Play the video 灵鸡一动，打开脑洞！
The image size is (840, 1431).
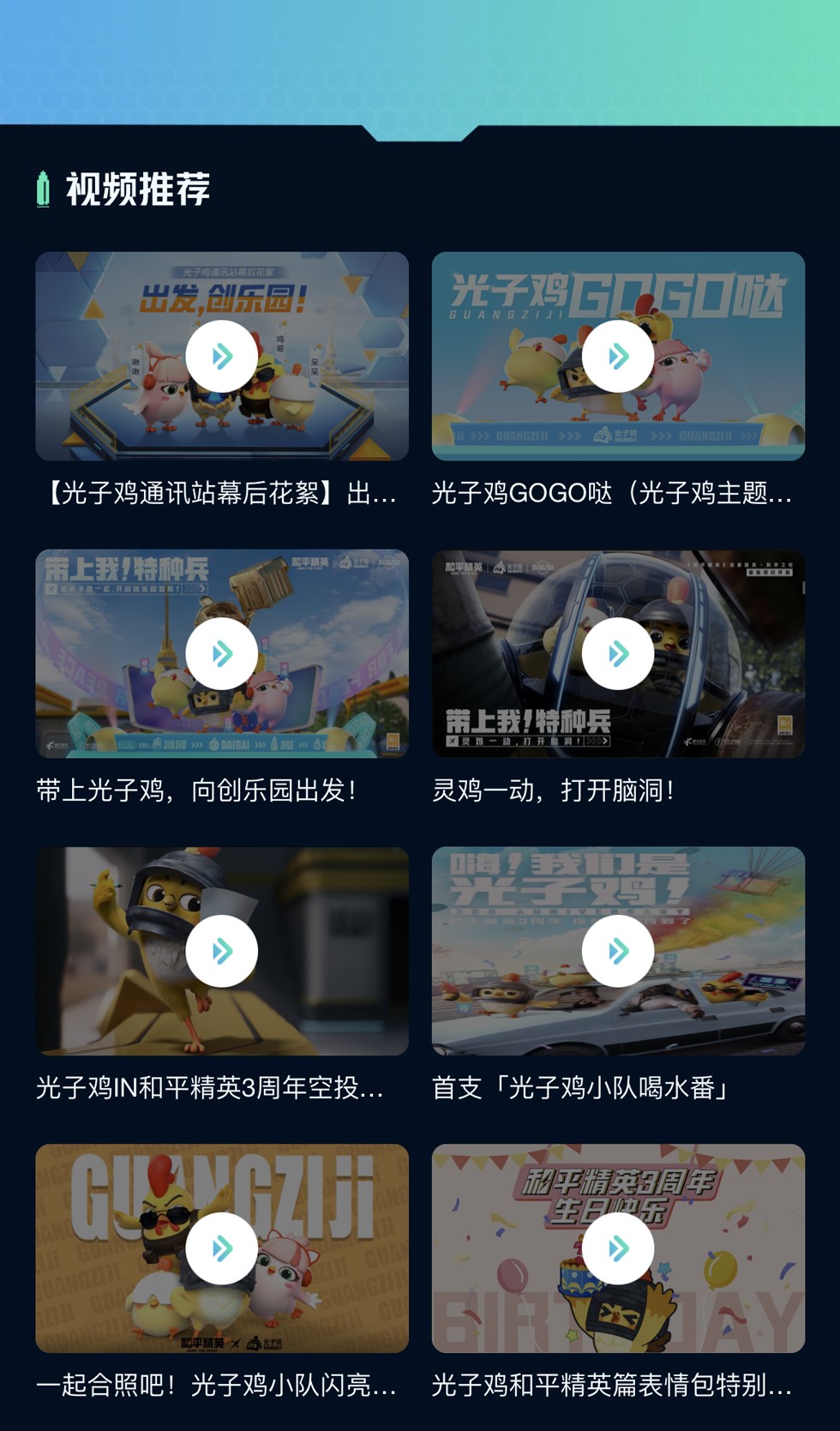(618, 653)
